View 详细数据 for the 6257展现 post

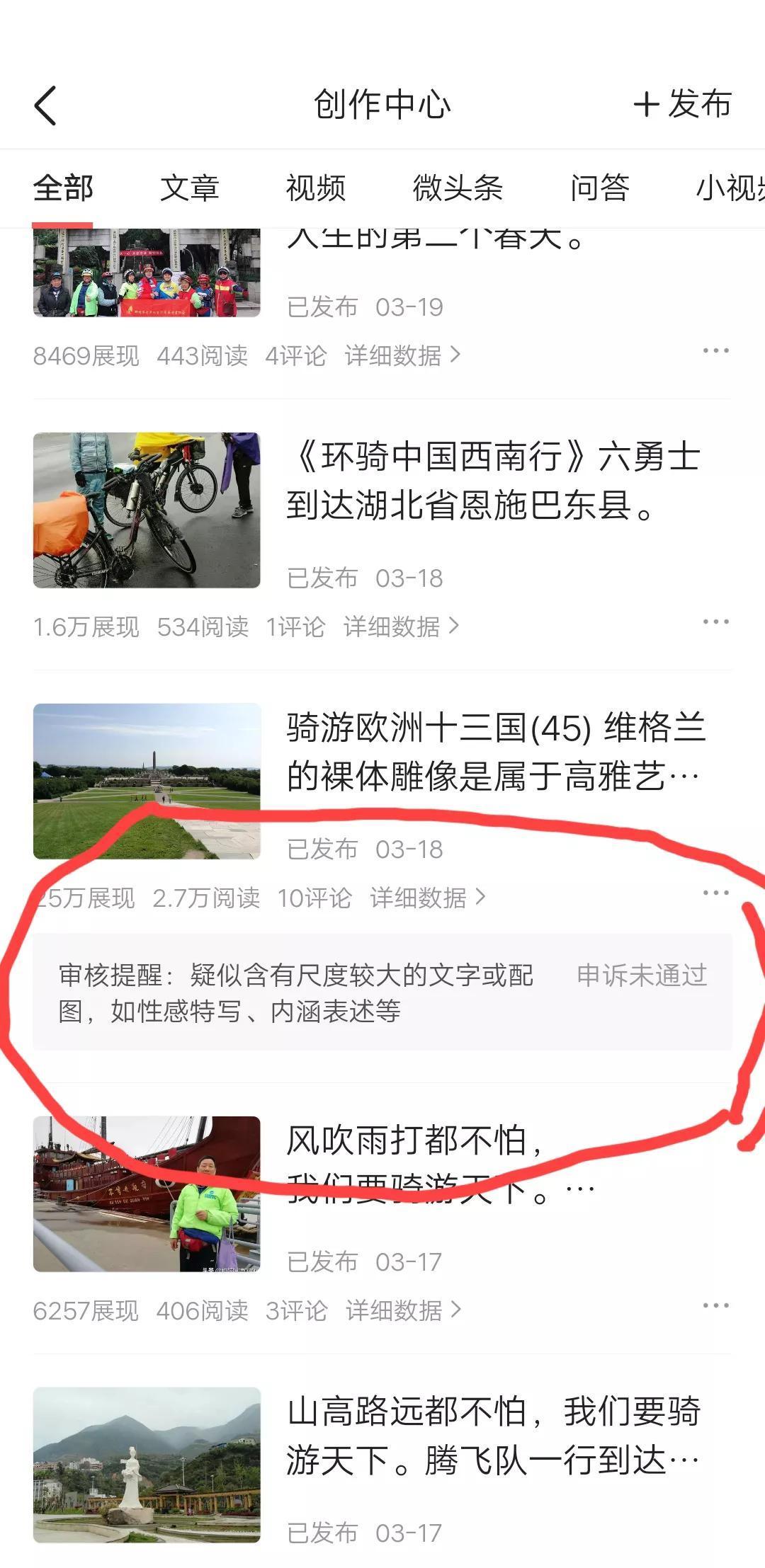(x=403, y=1310)
